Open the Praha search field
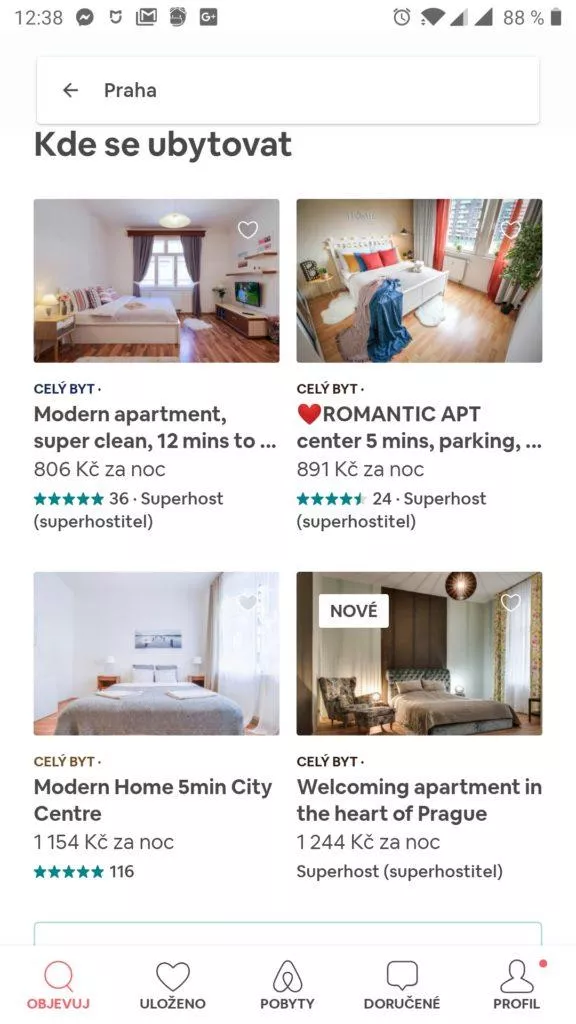This screenshot has height=1024, width=576. coord(288,90)
